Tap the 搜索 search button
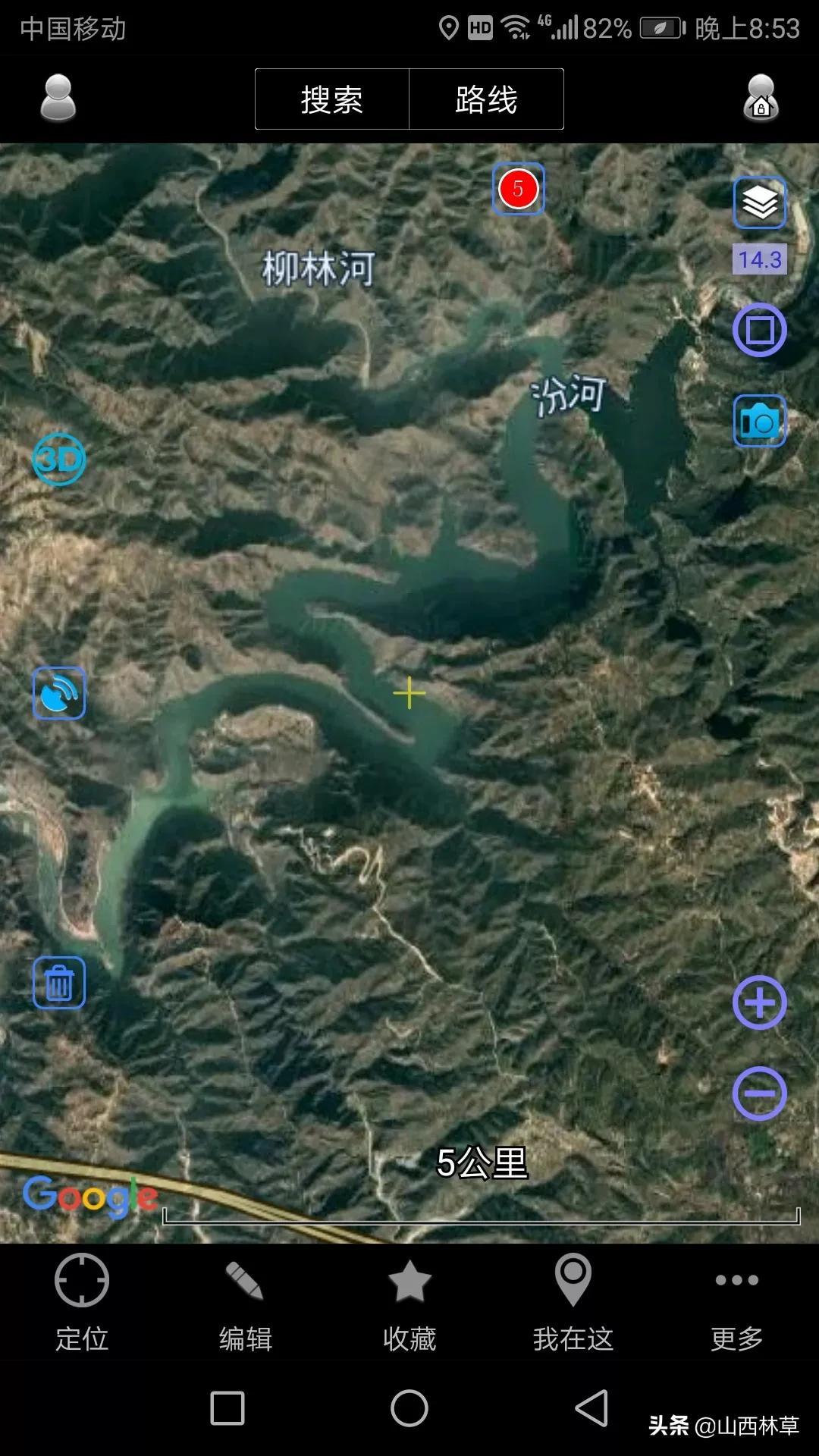Image resolution: width=819 pixels, height=1456 pixels. pos(332,99)
